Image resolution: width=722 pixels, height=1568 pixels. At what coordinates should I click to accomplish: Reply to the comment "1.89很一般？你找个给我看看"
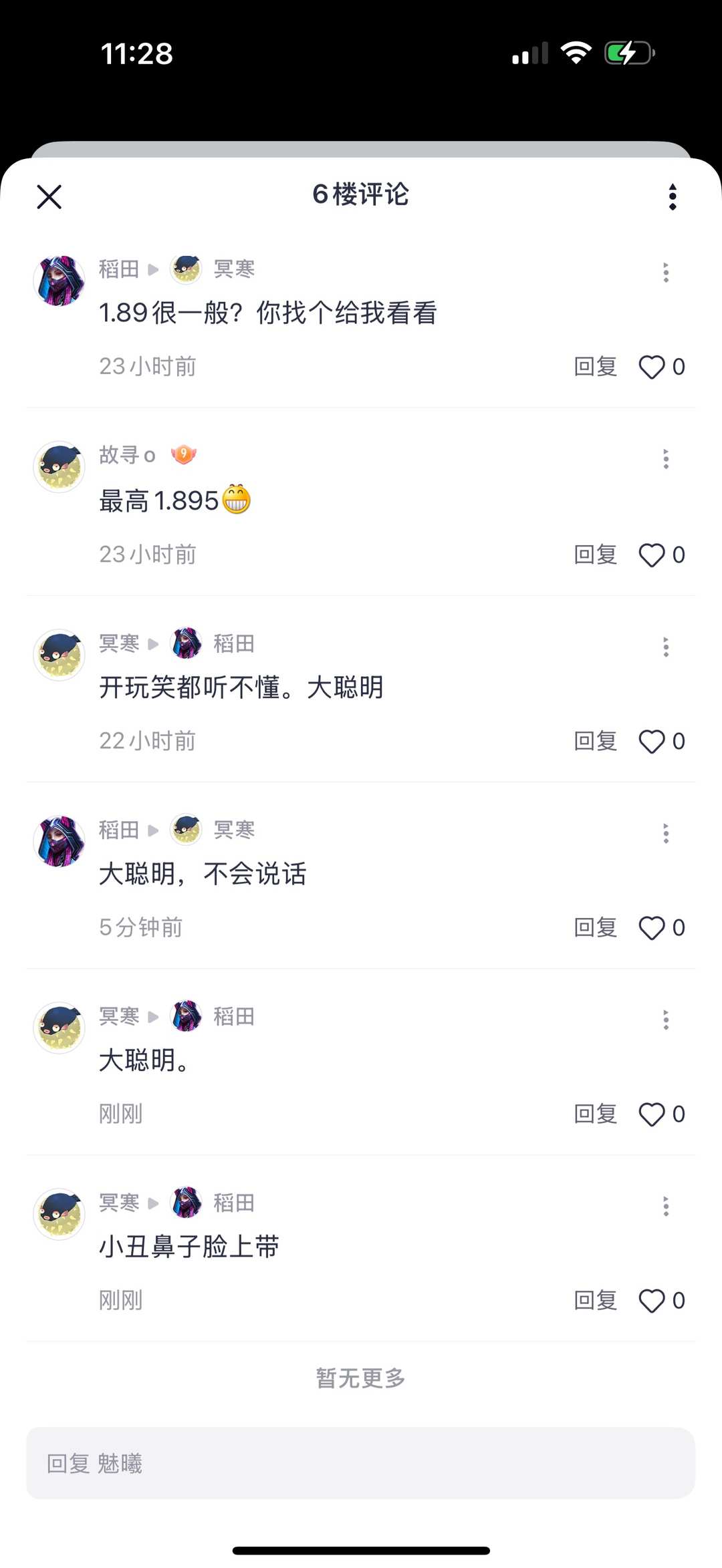595,367
